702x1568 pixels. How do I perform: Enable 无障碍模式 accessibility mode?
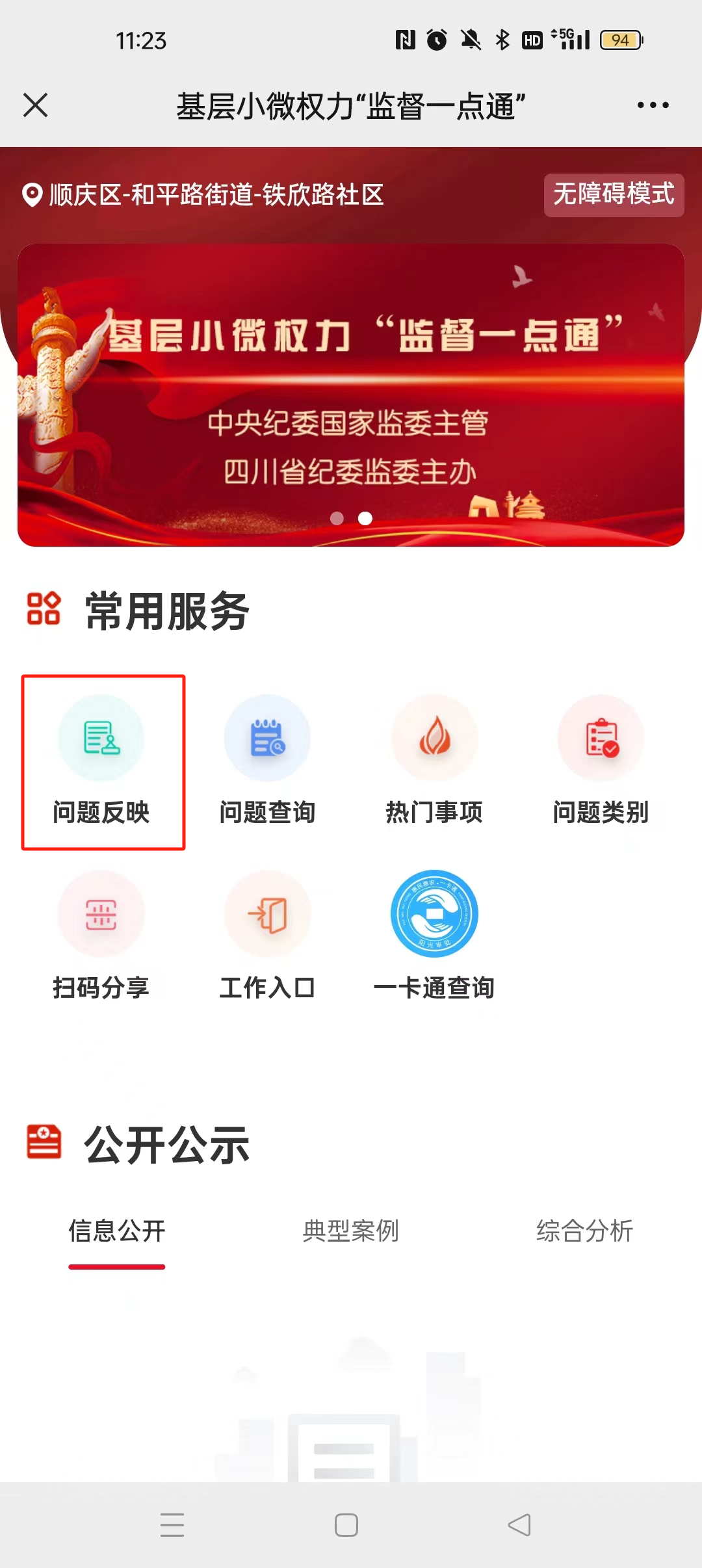(614, 194)
